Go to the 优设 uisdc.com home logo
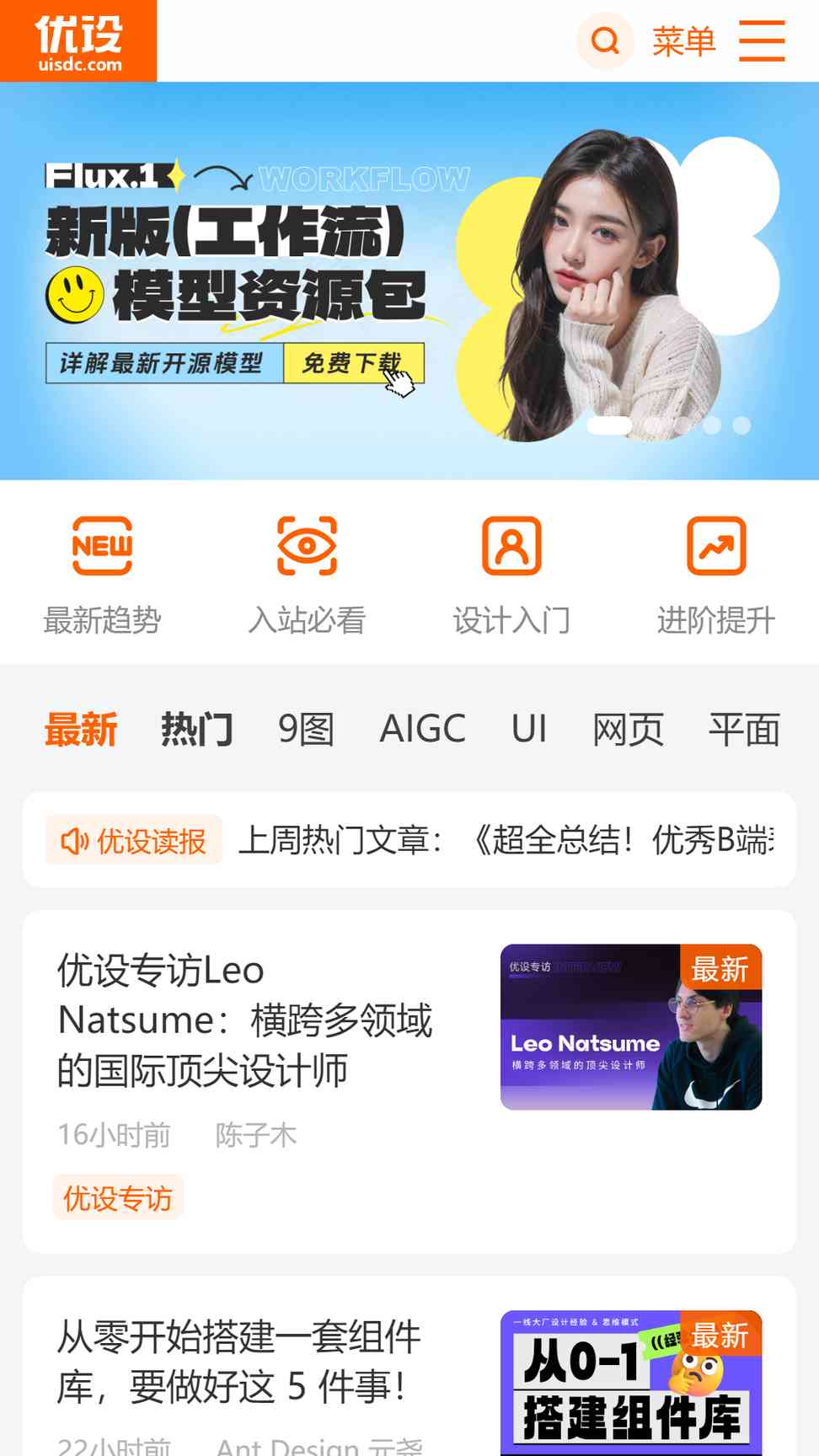This screenshot has height=1456, width=819. pyautogui.click(x=78, y=40)
